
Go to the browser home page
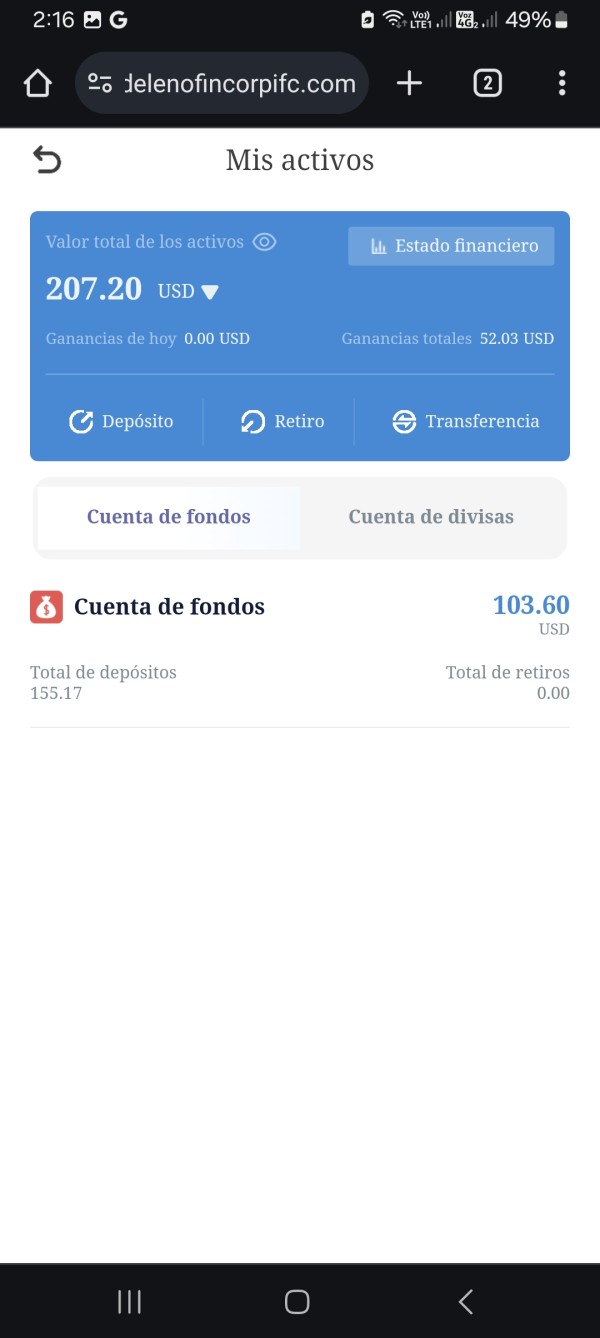point(37,83)
